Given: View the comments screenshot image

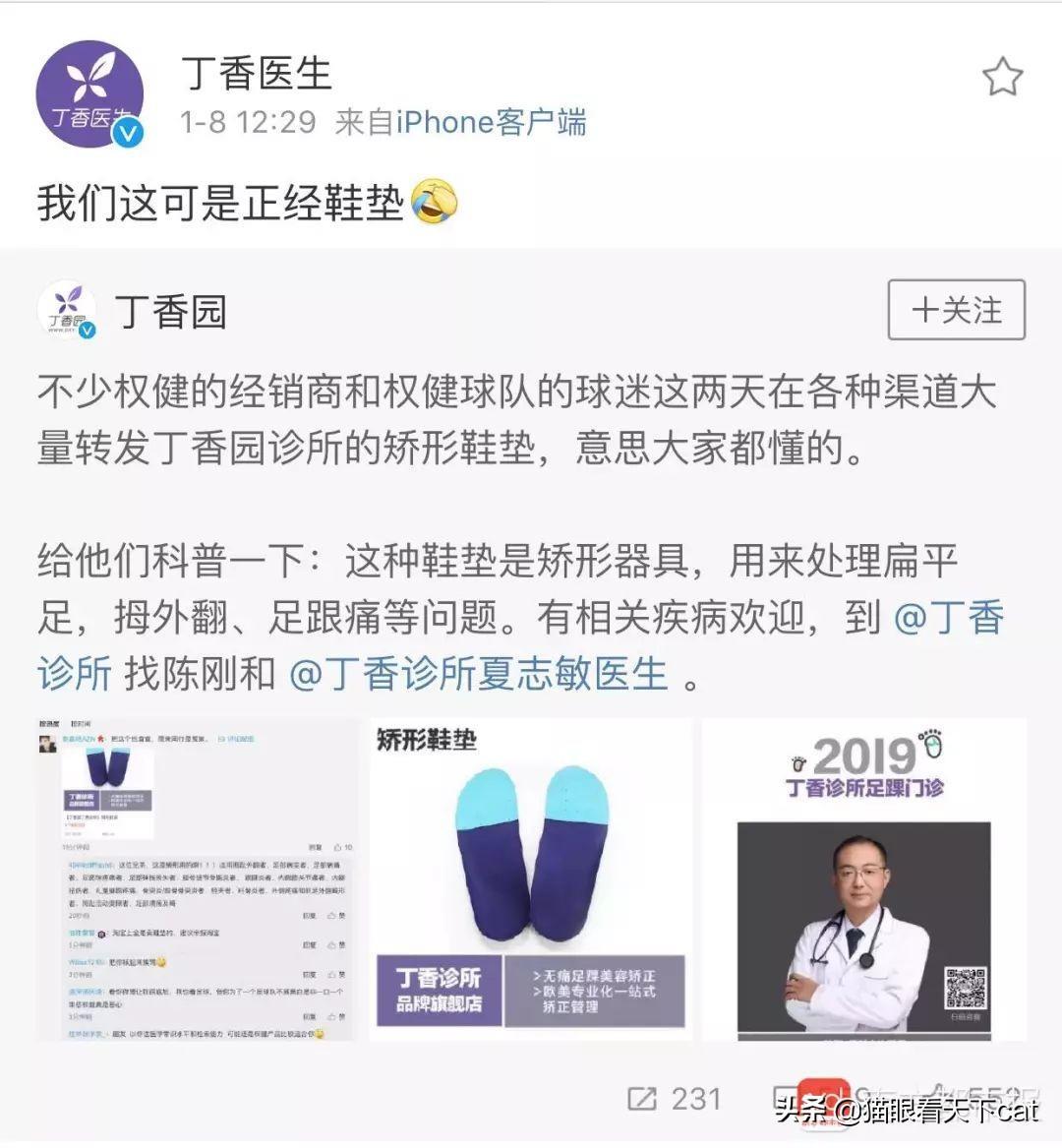Looking at the screenshot, I should [x=198, y=878].
